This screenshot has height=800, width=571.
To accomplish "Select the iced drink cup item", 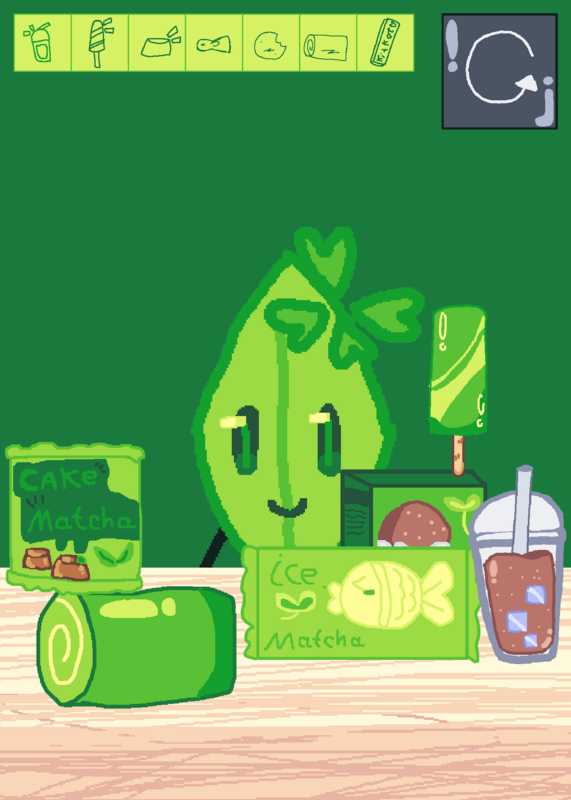I will [43, 43].
